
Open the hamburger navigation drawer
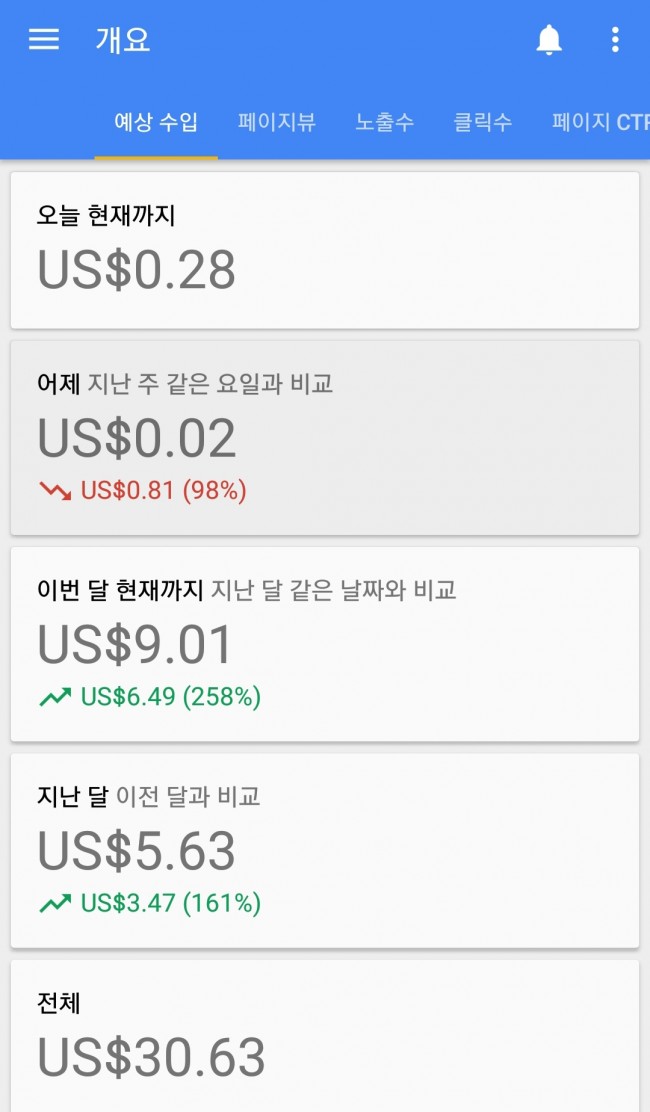click(x=44, y=40)
